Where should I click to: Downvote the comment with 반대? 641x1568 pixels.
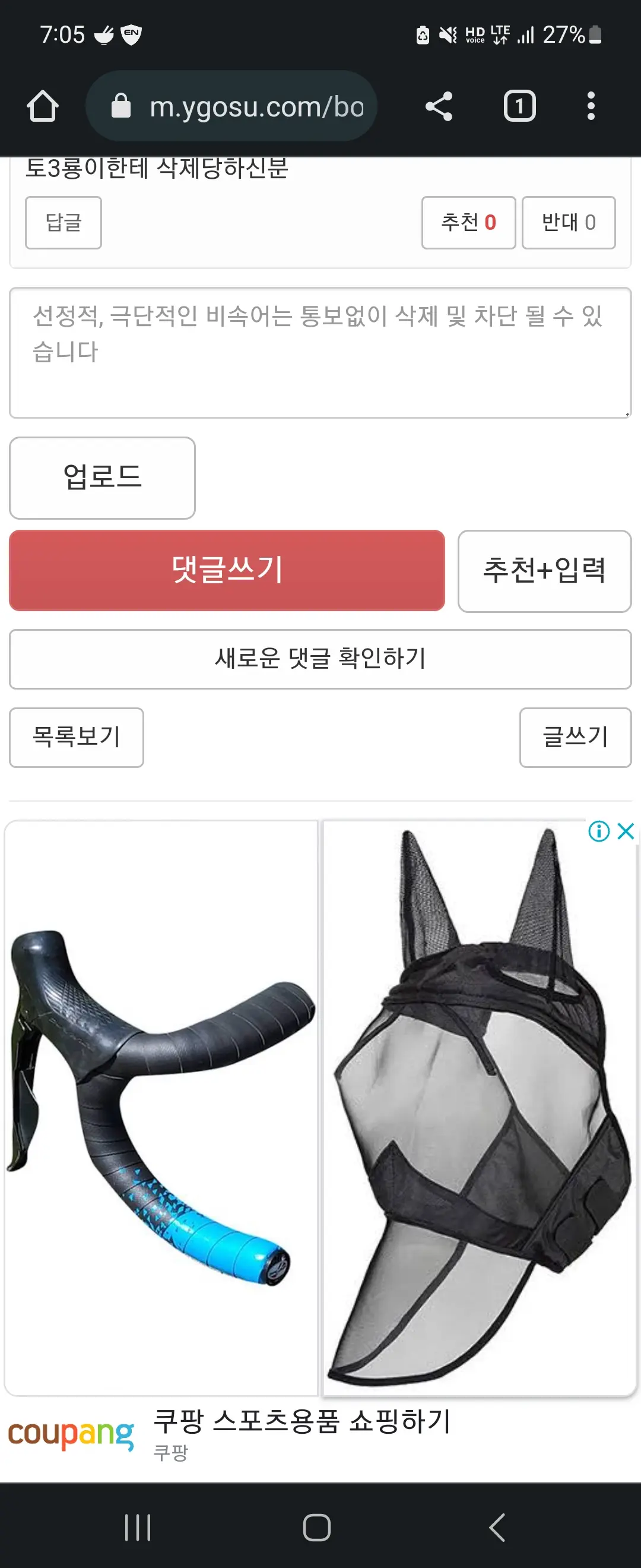click(569, 223)
